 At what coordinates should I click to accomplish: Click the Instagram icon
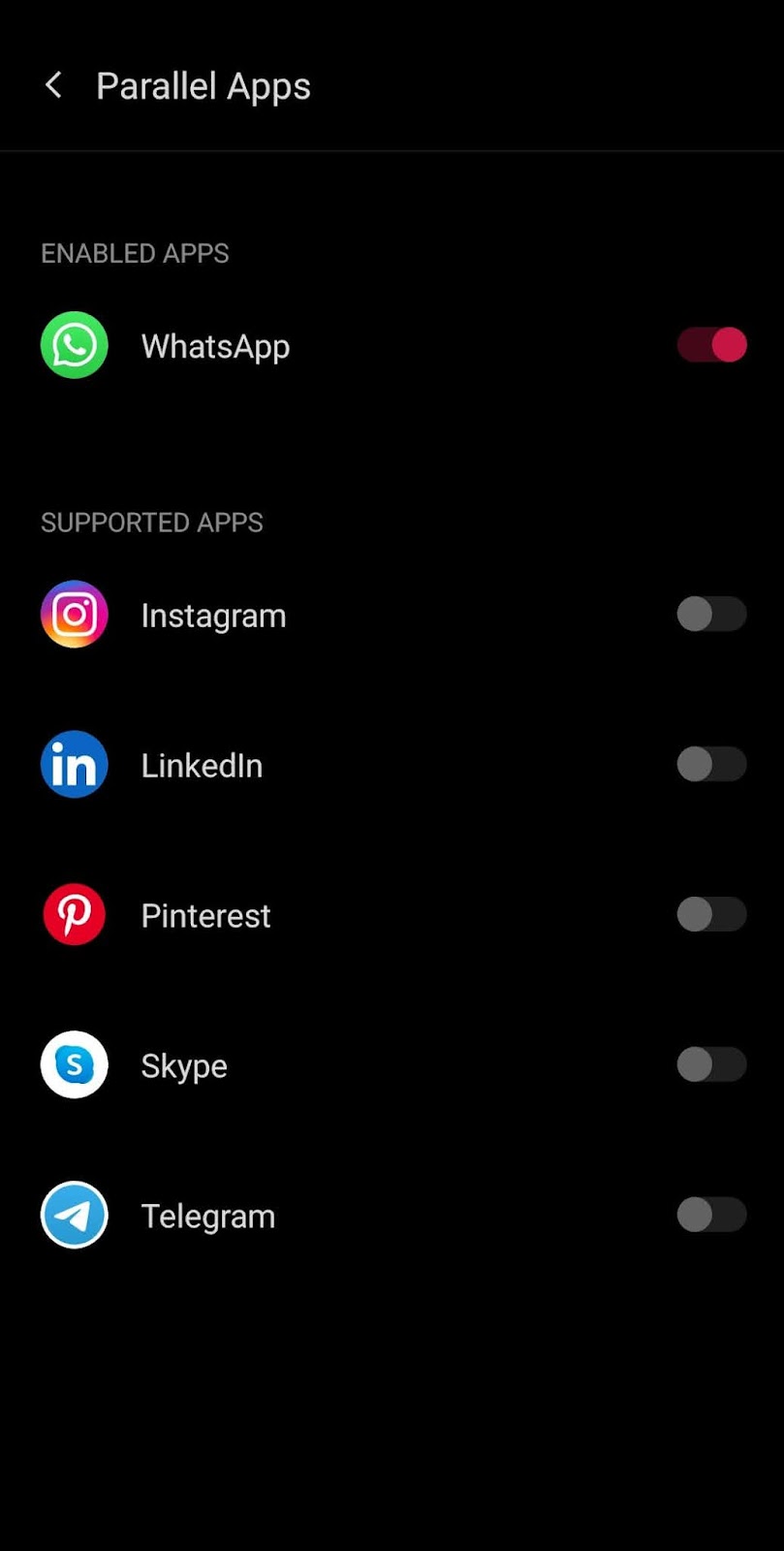[x=74, y=614]
